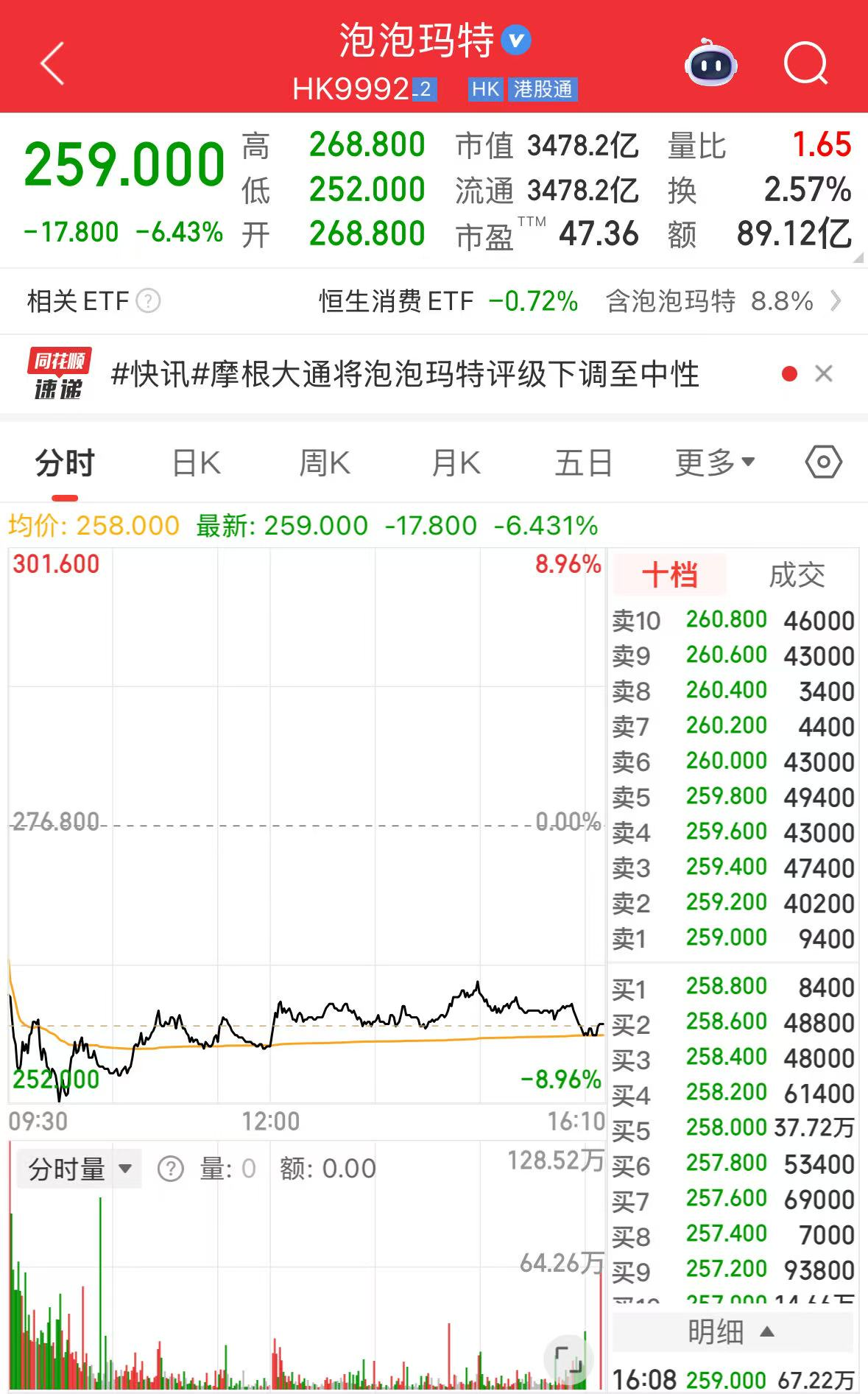868x1394 pixels.
Task: Select the 分时 chart tab
Action: 66,463
